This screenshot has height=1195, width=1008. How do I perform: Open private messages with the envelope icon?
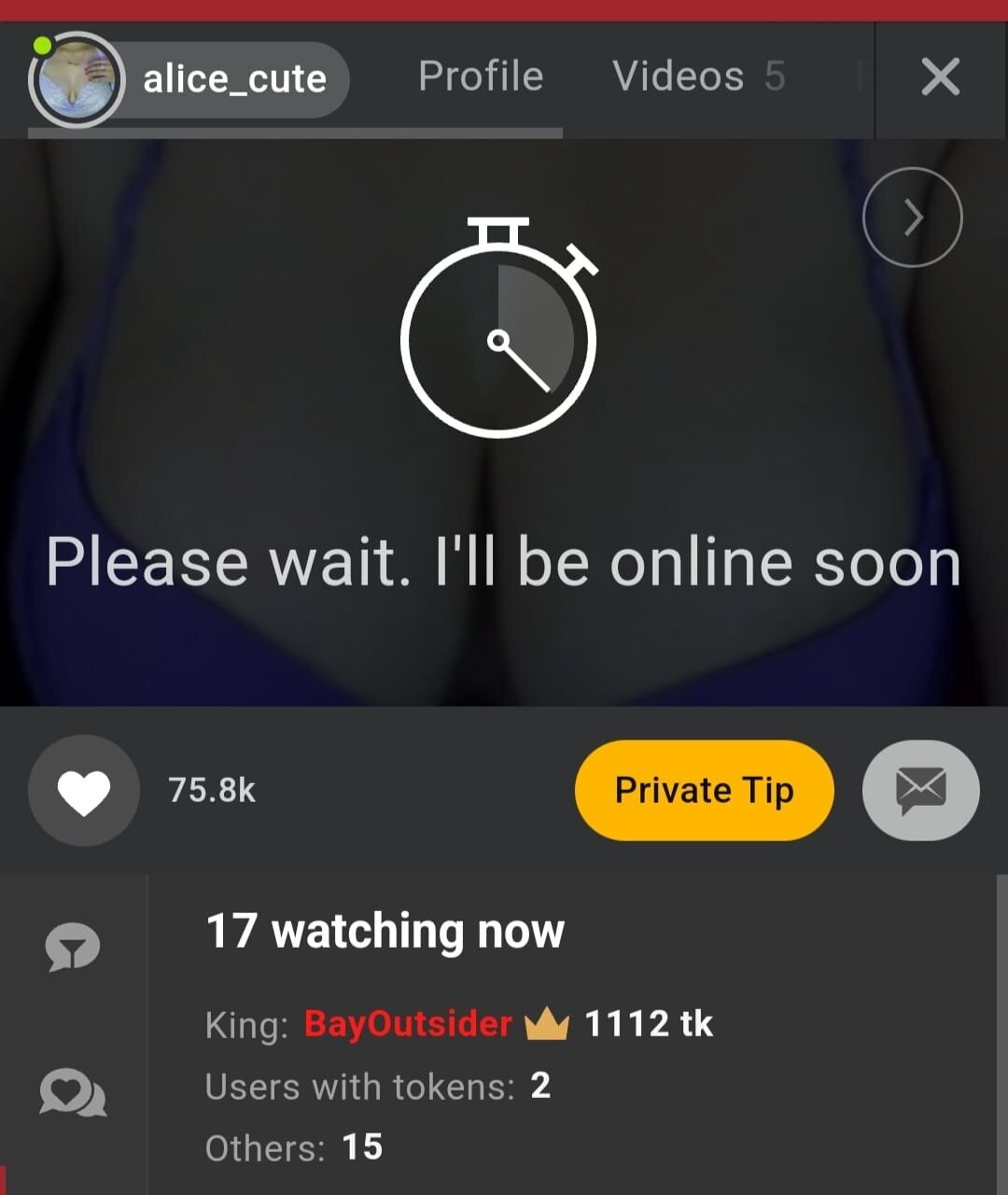pyautogui.click(x=920, y=791)
